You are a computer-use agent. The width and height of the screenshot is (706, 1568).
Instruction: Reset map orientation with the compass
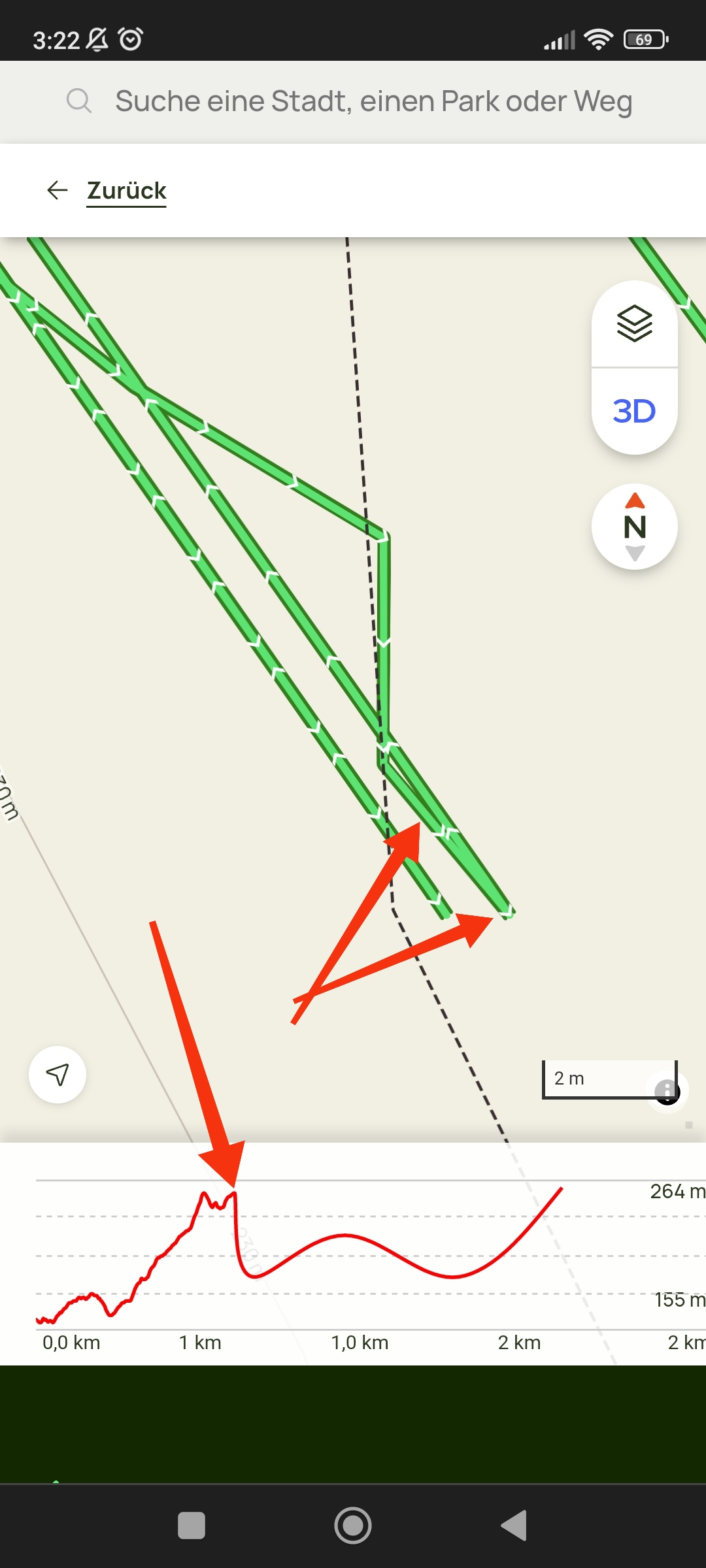634,527
